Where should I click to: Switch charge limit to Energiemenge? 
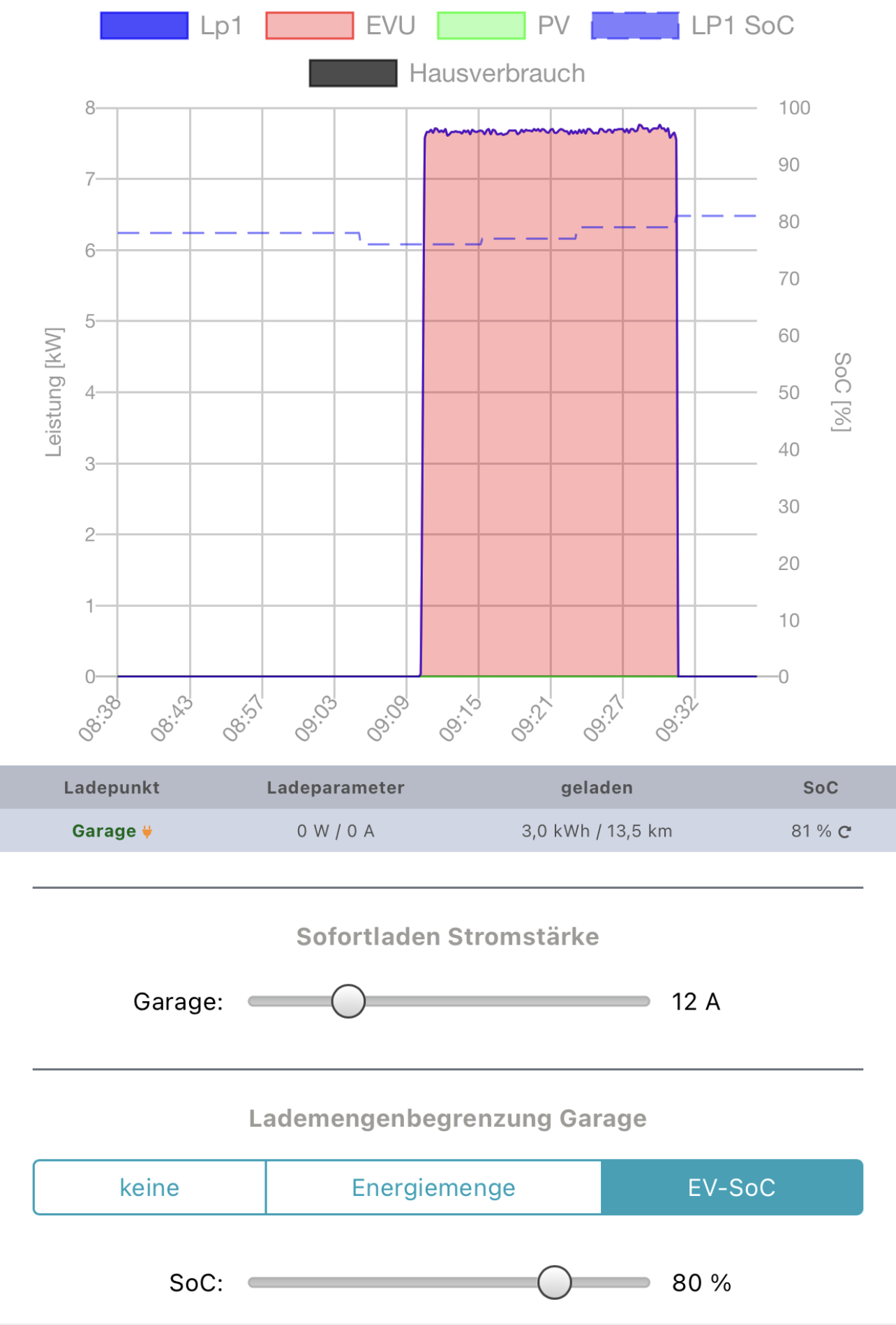pyautogui.click(x=433, y=1188)
